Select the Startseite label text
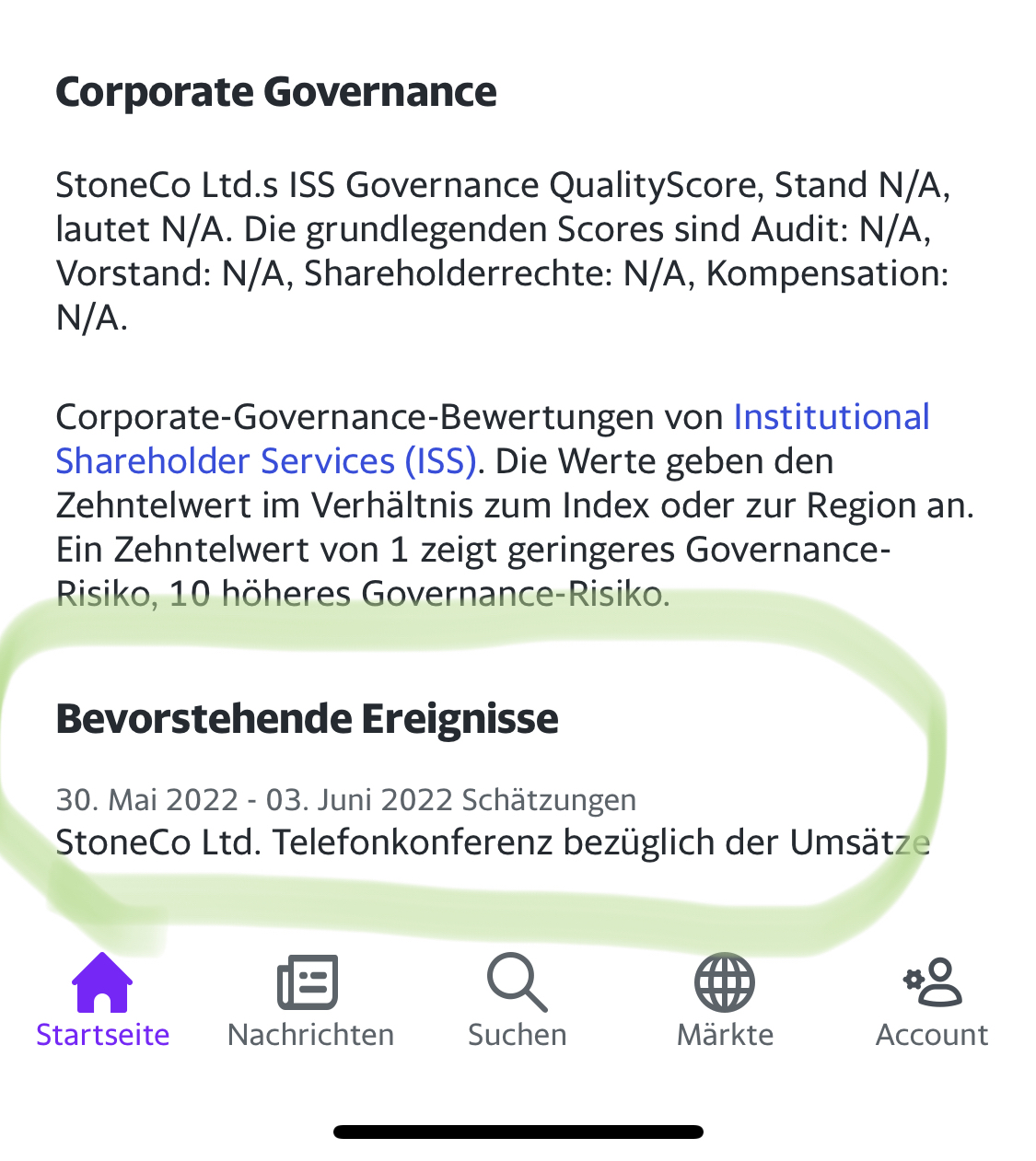Screen dimensions: 1036x1161 (103, 1035)
